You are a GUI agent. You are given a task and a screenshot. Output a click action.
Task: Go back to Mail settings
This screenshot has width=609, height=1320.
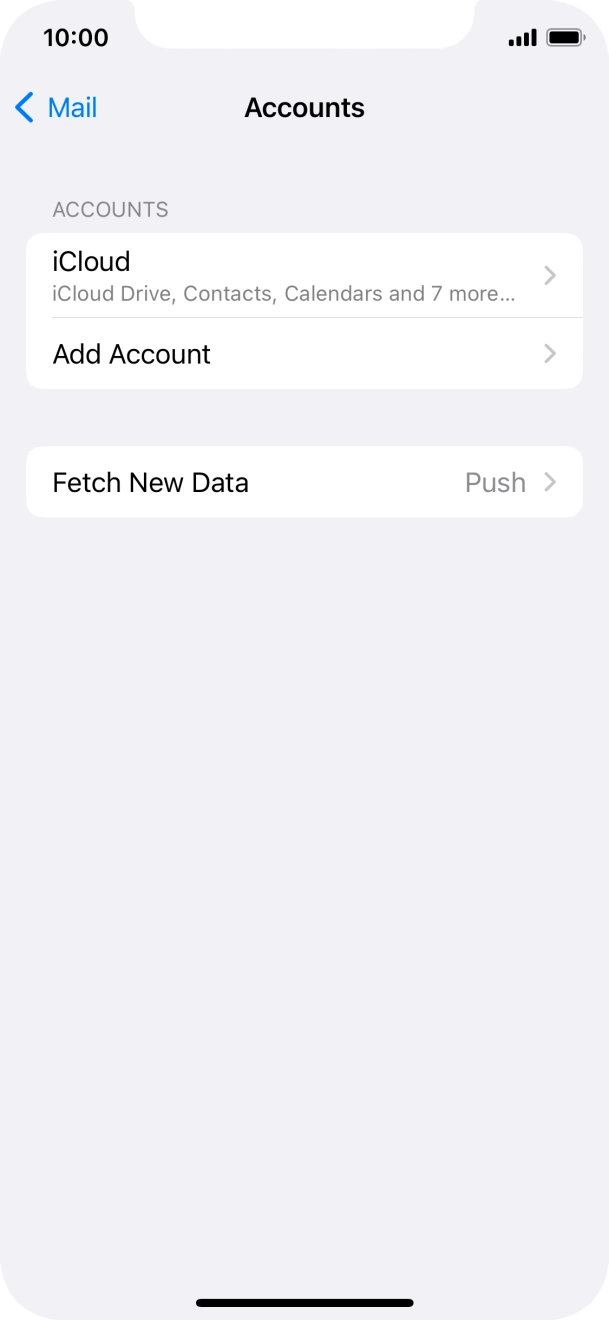(x=57, y=108)
